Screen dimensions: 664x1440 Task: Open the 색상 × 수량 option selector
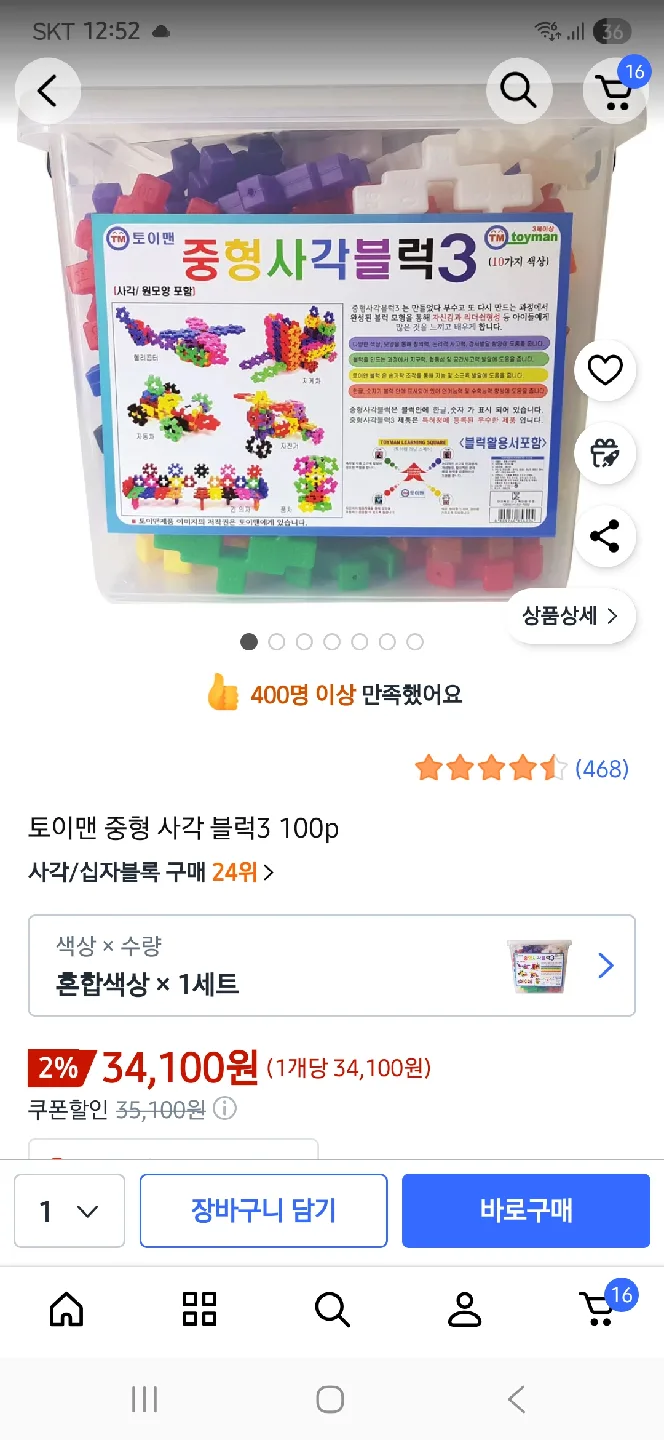[332, 965]
